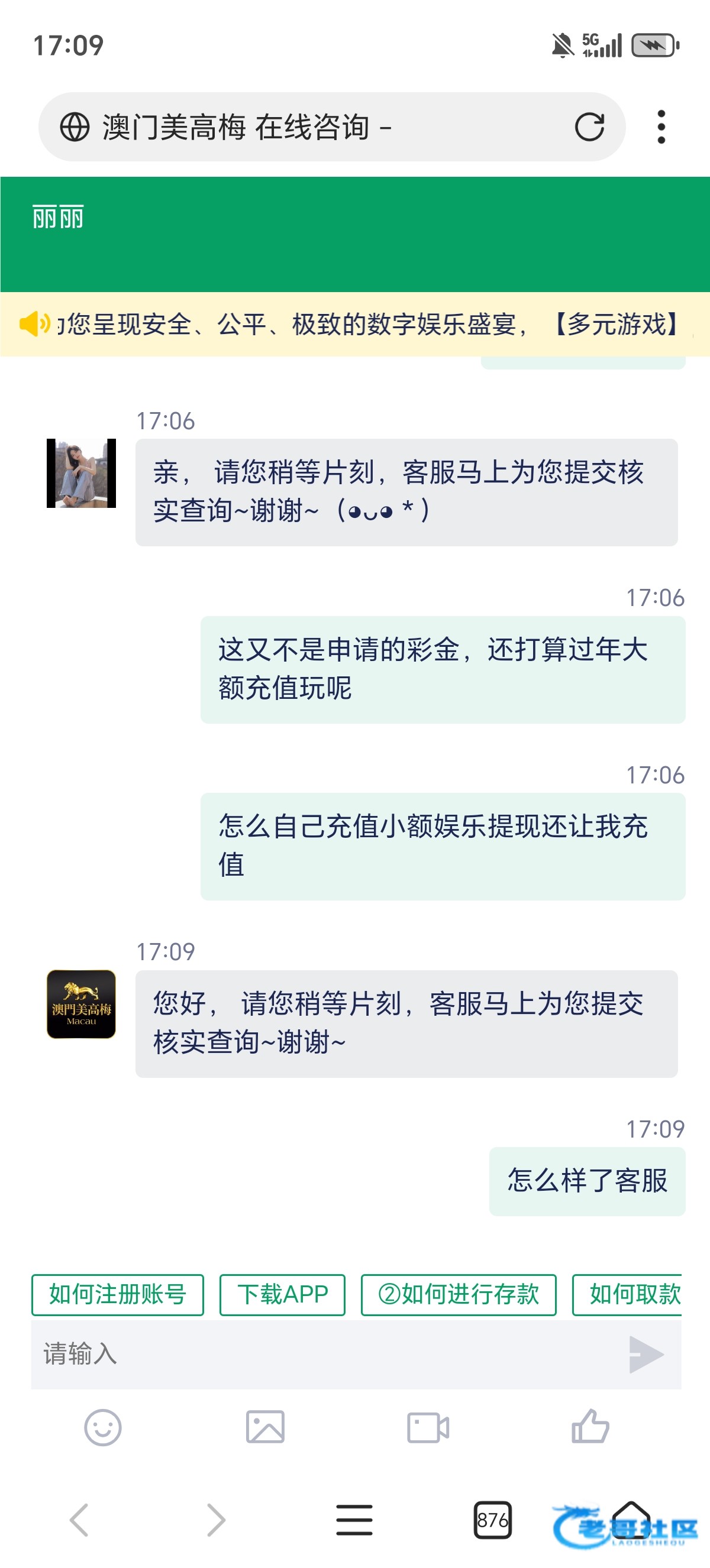Open the browser overflow menu
This screenshot has width=710, height=1568.
pos(661,127)
